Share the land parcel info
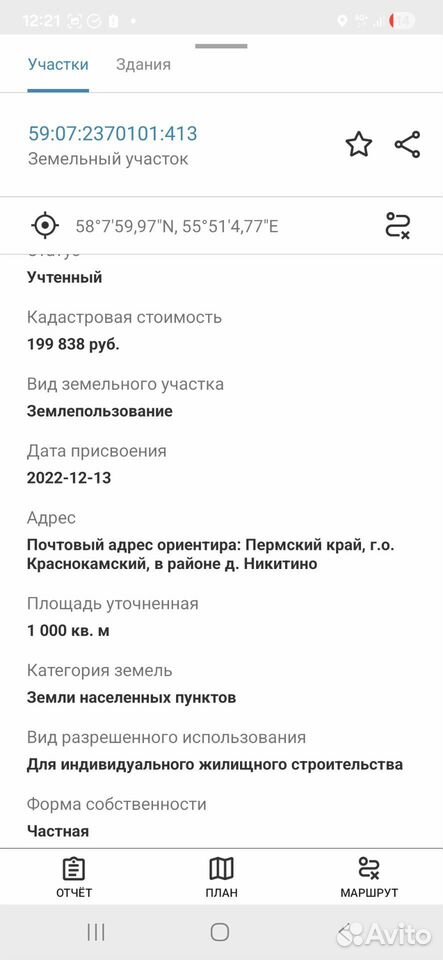443x960 pixels. [x=408, y=145]
